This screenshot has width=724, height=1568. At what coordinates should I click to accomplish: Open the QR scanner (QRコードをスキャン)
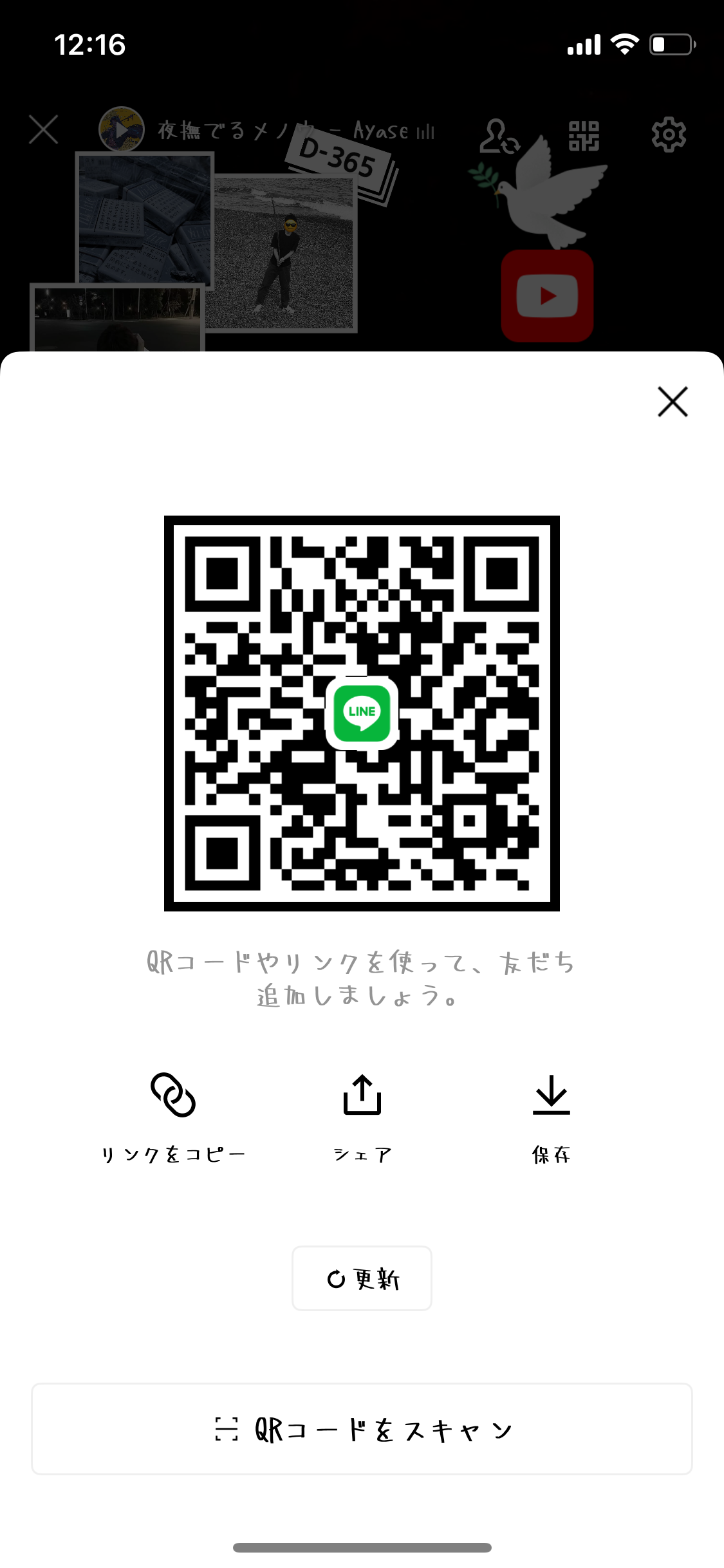click(362, 1429)
